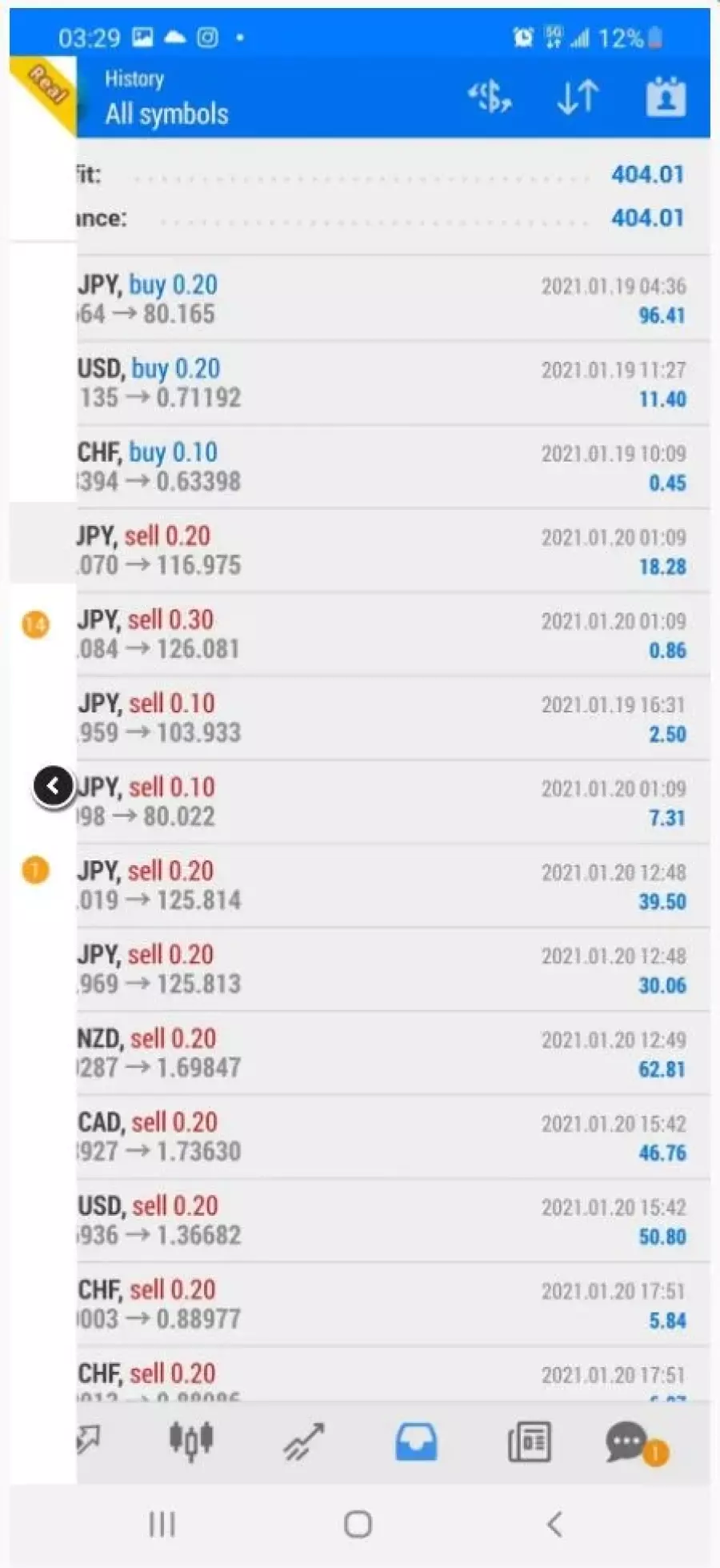Open the USD buy trade with profit 11.40
Screen dimensions: 720x1568
coord(393,383)
